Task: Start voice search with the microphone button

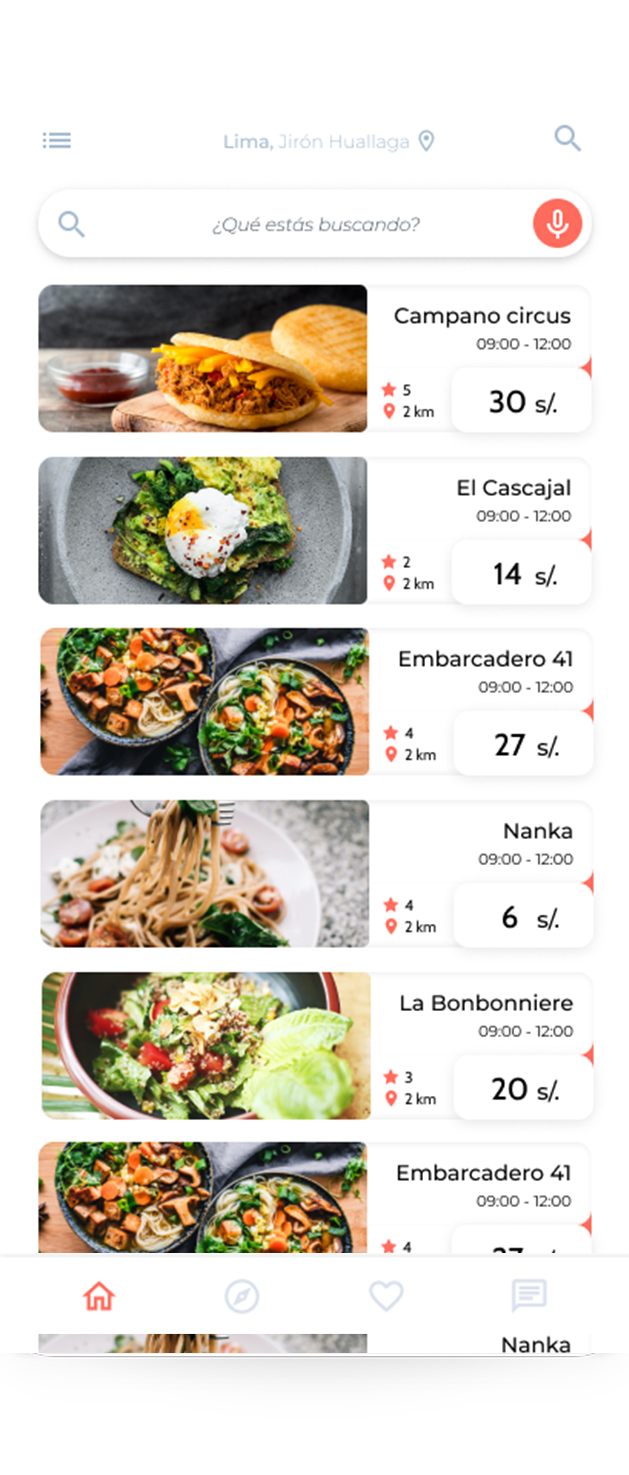Action: (x=557, y=223)
